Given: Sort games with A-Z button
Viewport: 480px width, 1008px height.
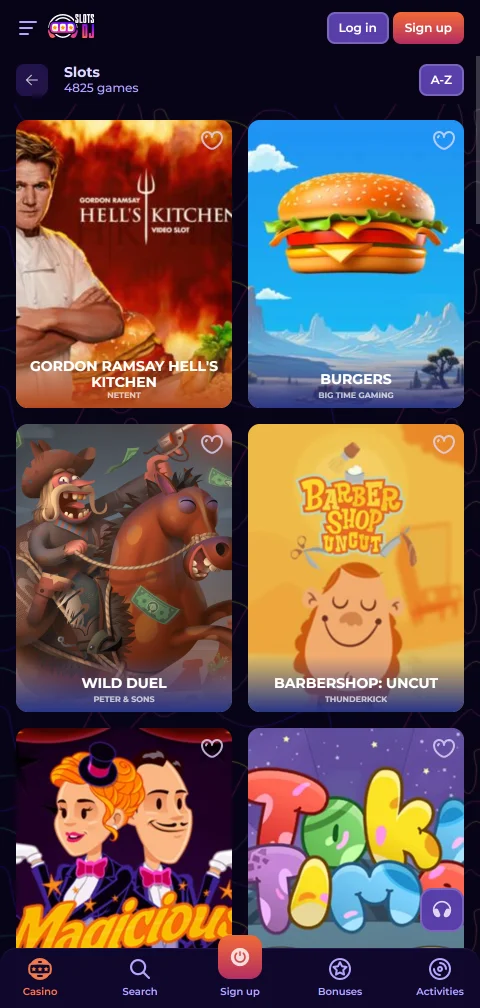Looking at the screenshot, I should click(x=441, y=80).
